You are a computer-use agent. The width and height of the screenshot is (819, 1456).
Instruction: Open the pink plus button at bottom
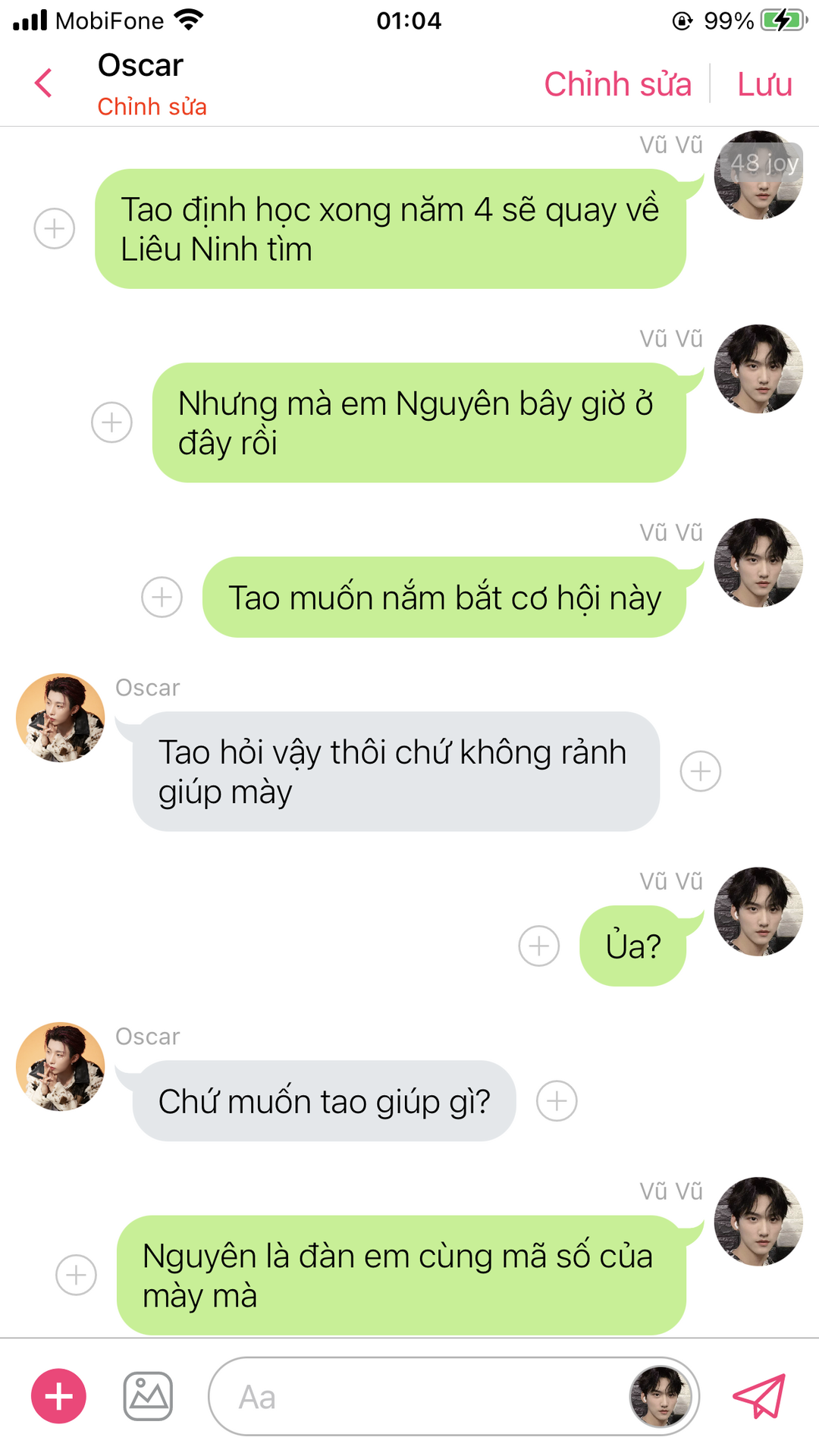click(x=58, y=1396)
